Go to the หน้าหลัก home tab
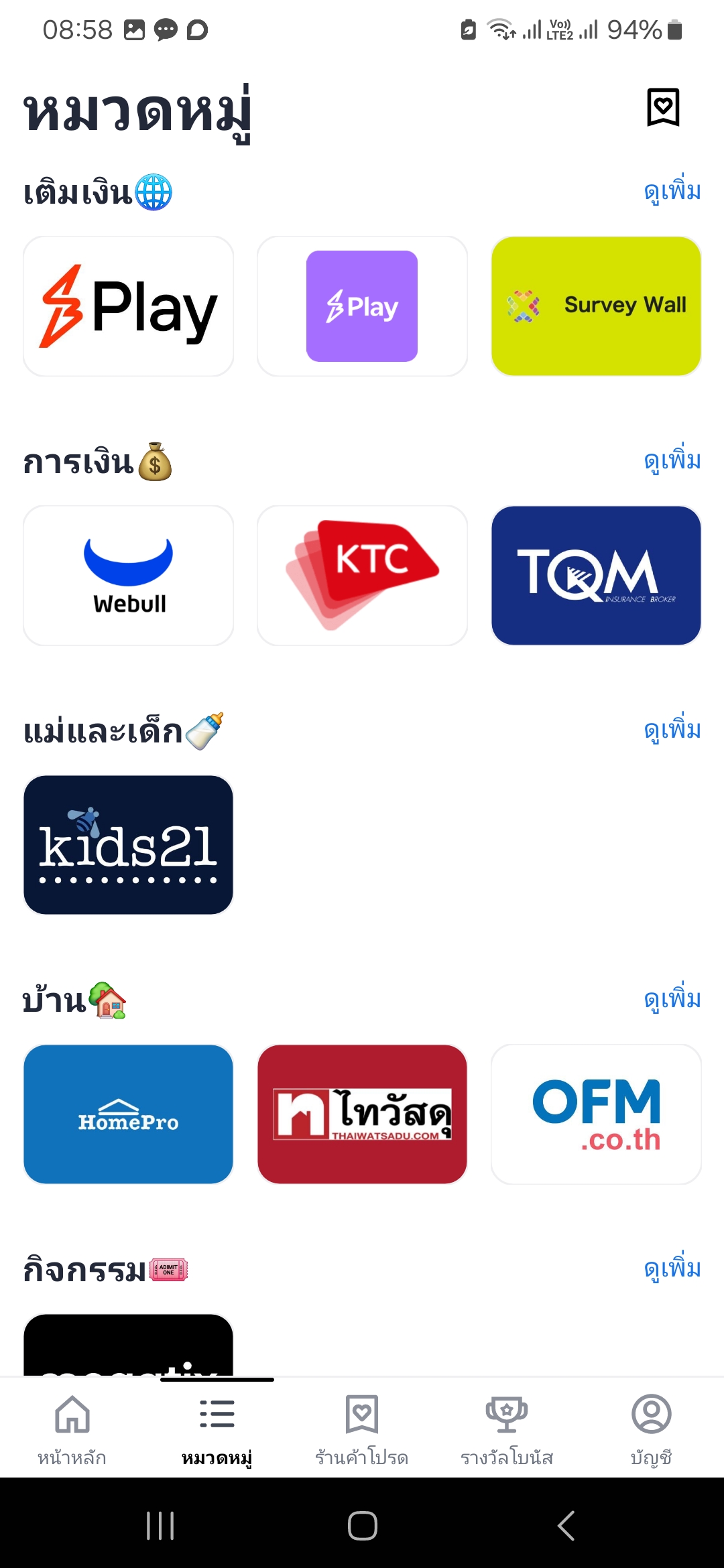The height and width of the screenshot is (1568, 724). tap(72, 1429)
